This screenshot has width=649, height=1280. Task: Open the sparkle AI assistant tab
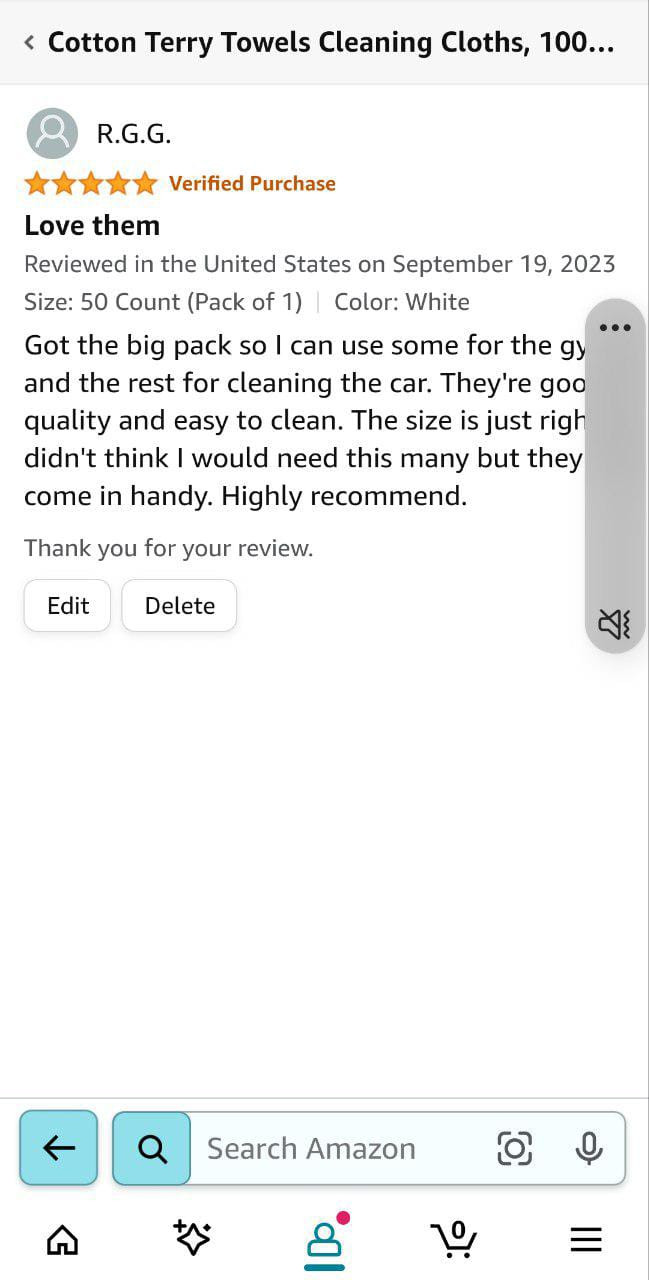[192, 1238]
